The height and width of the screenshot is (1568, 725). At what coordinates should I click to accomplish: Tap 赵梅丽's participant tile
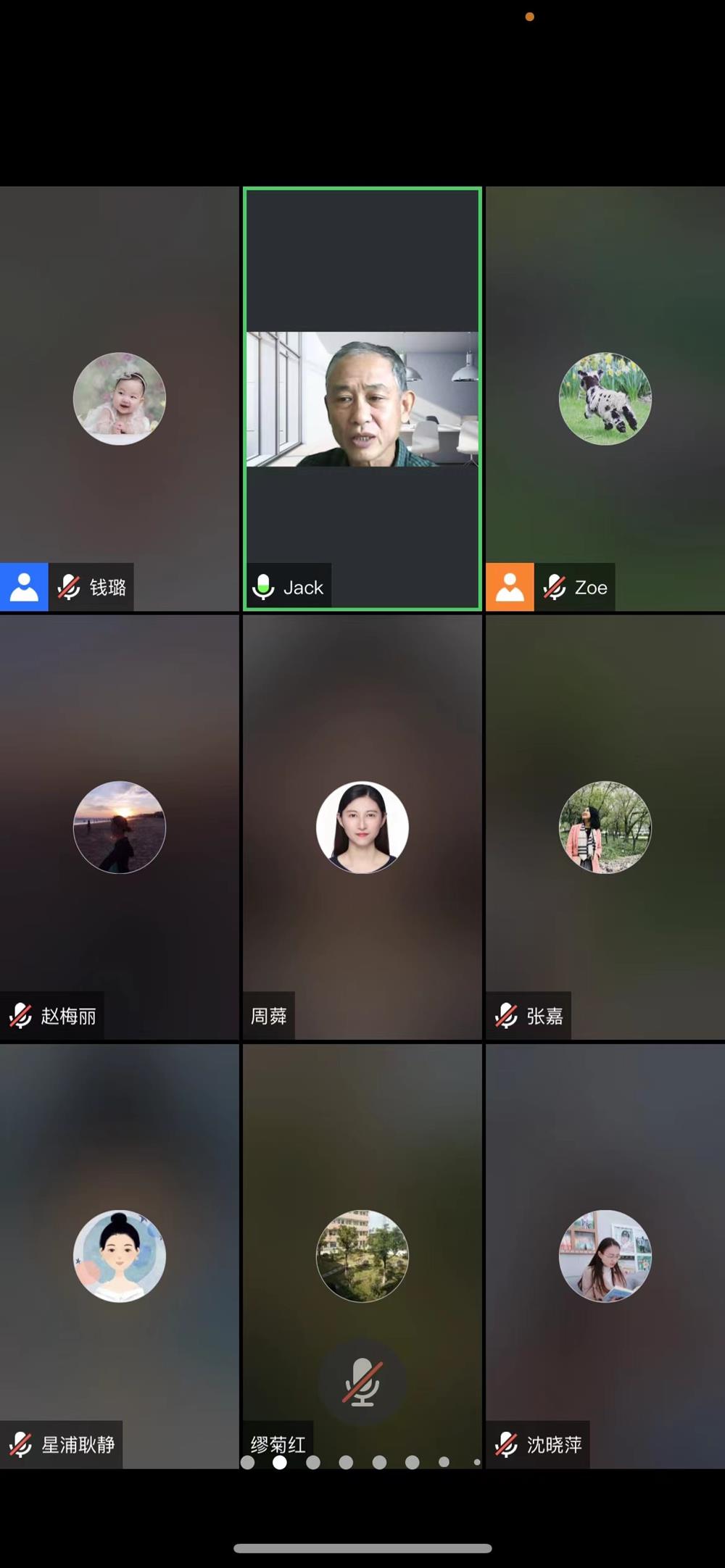[x=120, y=827]
